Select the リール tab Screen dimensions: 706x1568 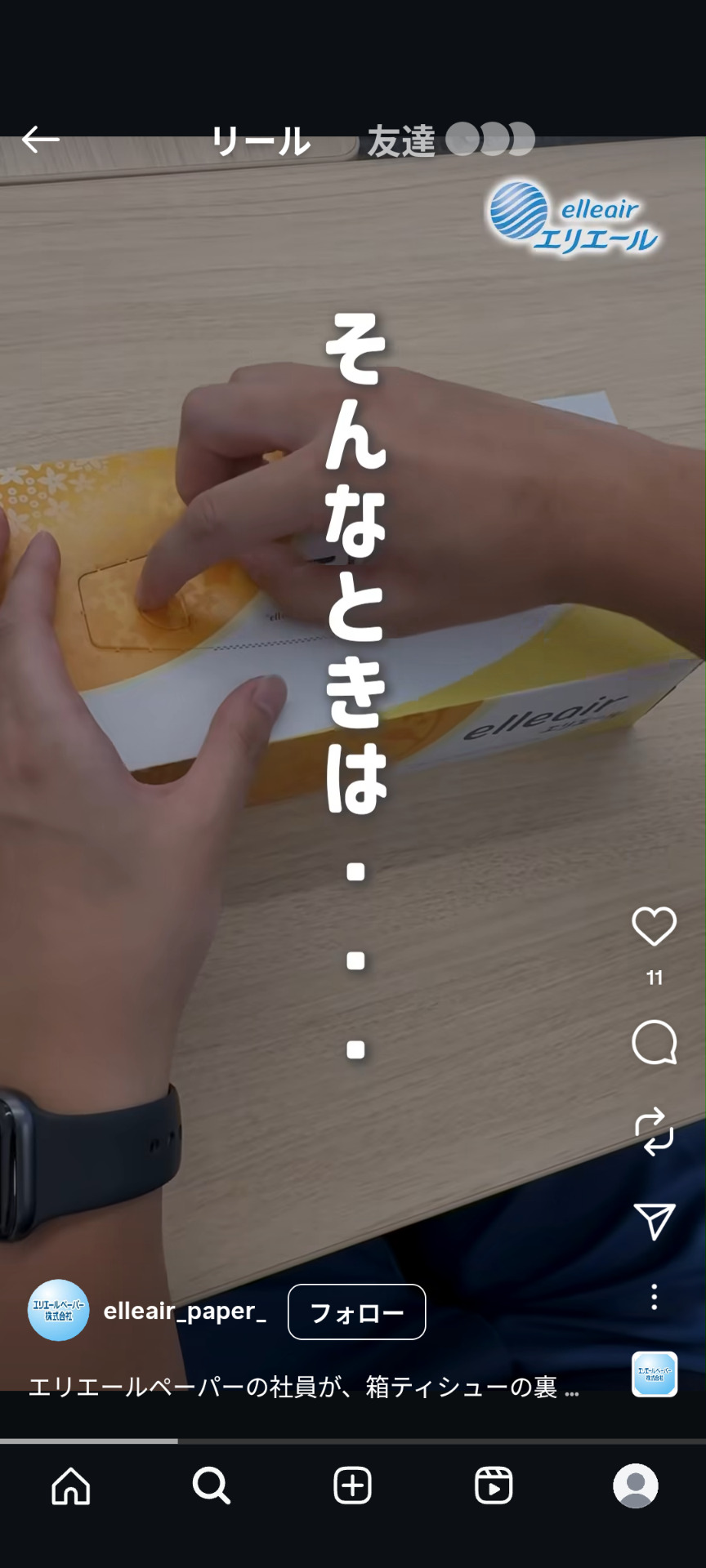pyautogui.click(x=261, y=141)
